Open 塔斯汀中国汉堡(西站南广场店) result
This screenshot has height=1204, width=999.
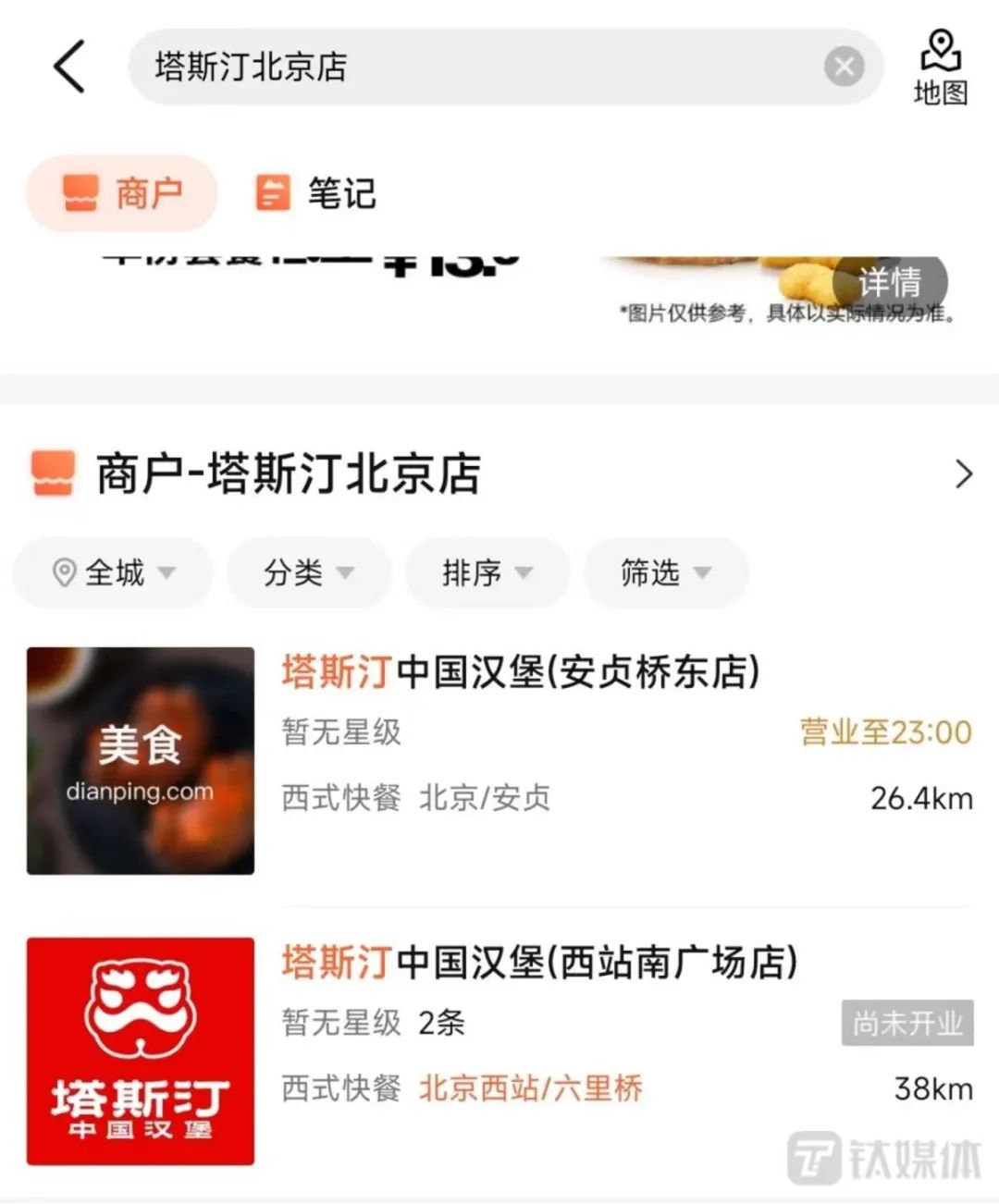pos(539,963)
